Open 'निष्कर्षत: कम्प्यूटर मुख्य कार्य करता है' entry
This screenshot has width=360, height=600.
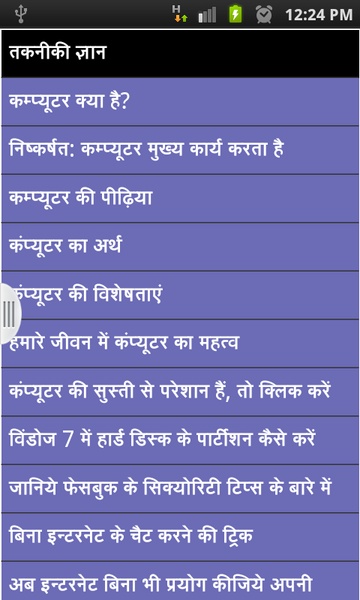pyautogui.click(x=180, y=150)
